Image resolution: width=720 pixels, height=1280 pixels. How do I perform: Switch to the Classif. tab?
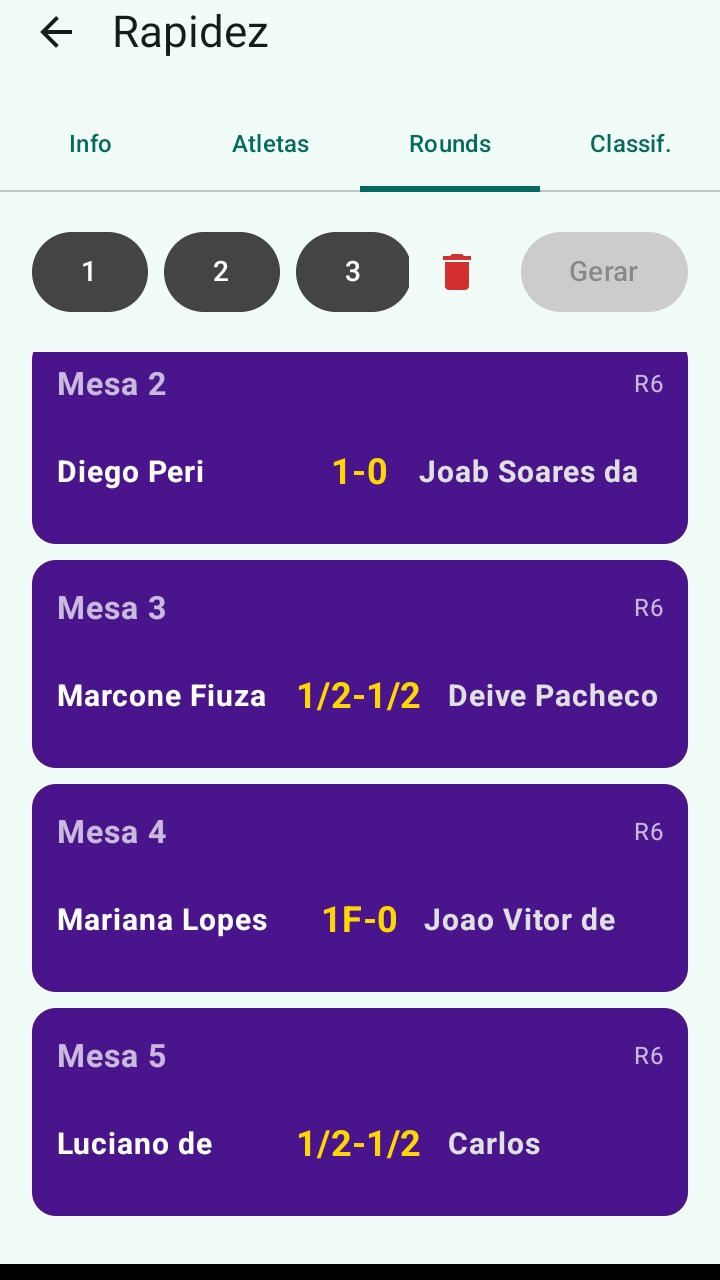pyautogui.click(x=630, y=144)
